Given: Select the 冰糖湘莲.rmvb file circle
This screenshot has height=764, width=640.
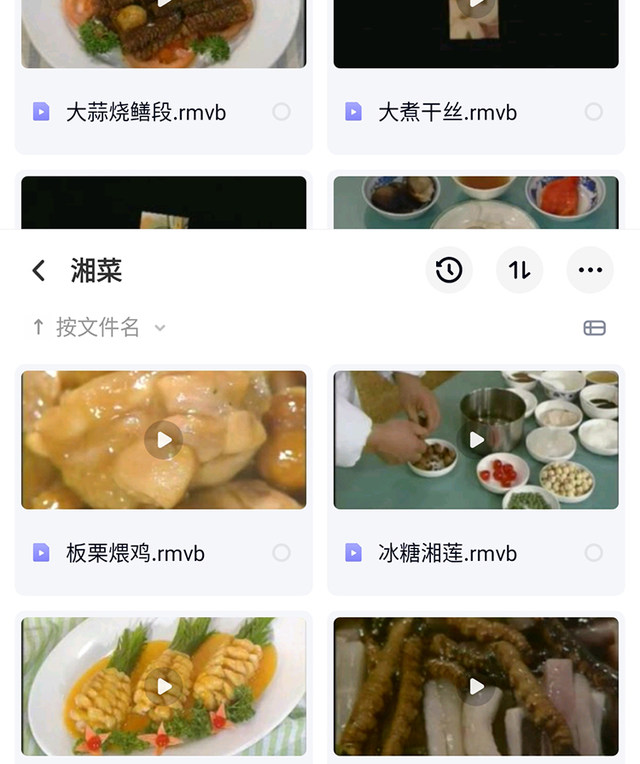Looking at the screenshot, I should 594,553.
